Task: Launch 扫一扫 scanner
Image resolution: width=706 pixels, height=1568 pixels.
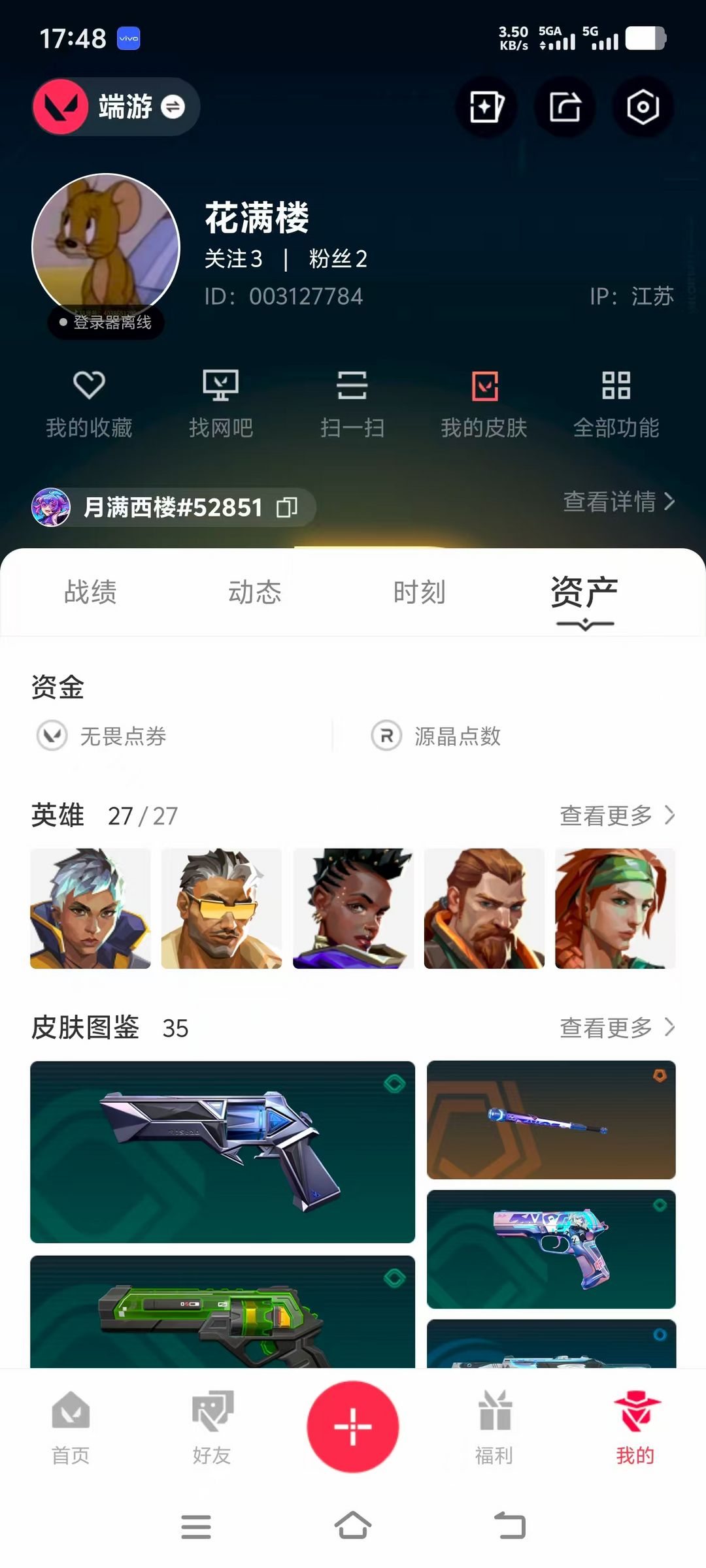Action: (x=352, y=404)
